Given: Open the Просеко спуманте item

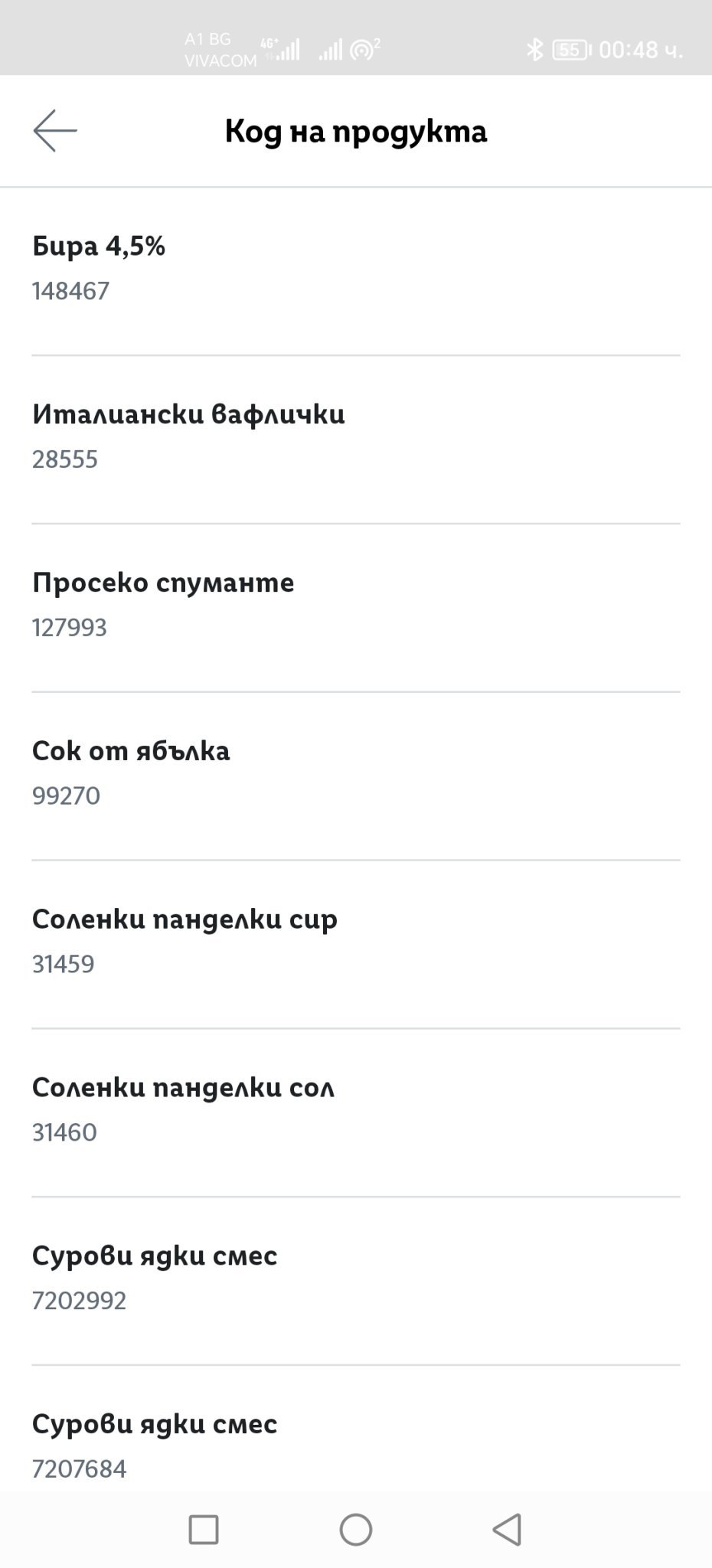Looking at the screenshot, I should (x=356, y=608).
